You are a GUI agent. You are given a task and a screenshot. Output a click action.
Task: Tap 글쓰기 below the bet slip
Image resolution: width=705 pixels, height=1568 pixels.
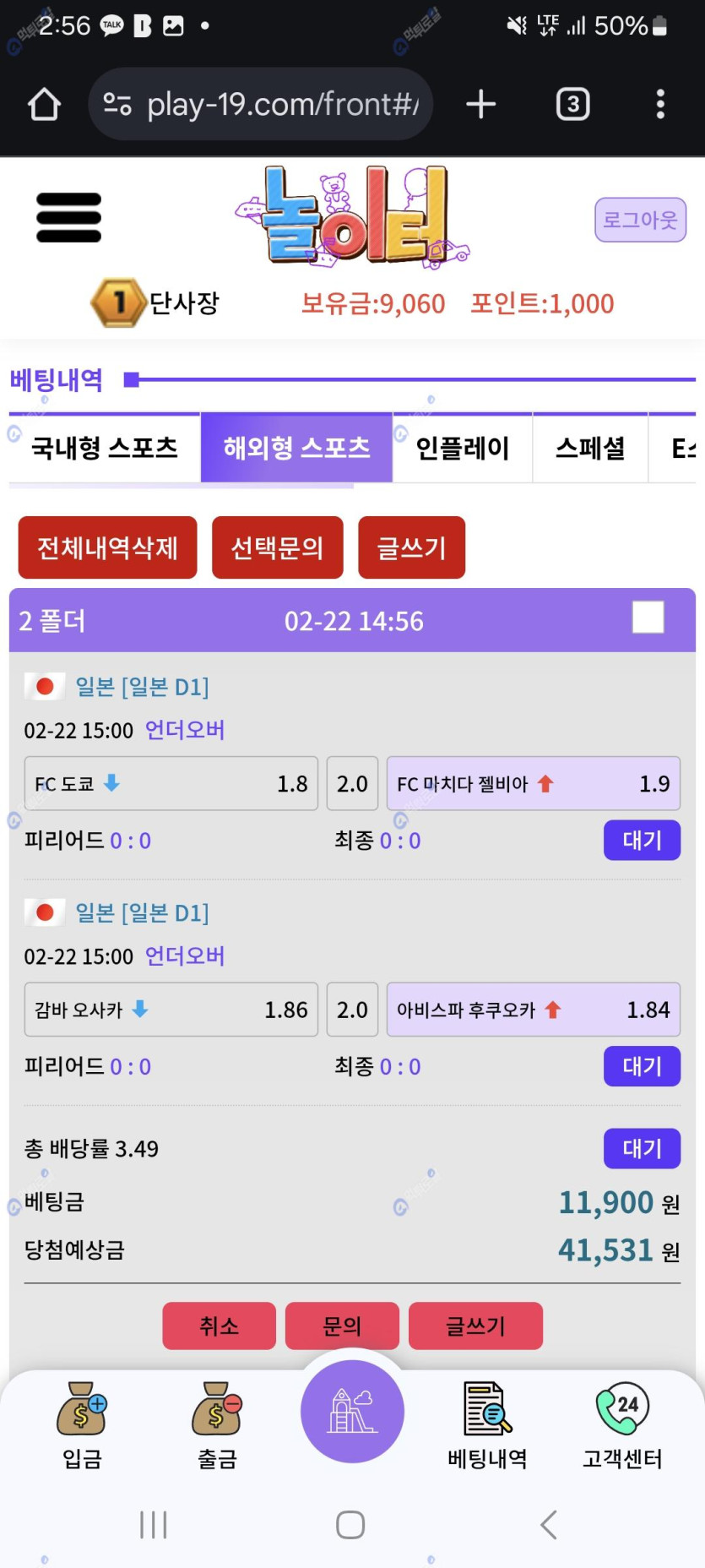click(475, 1326)
